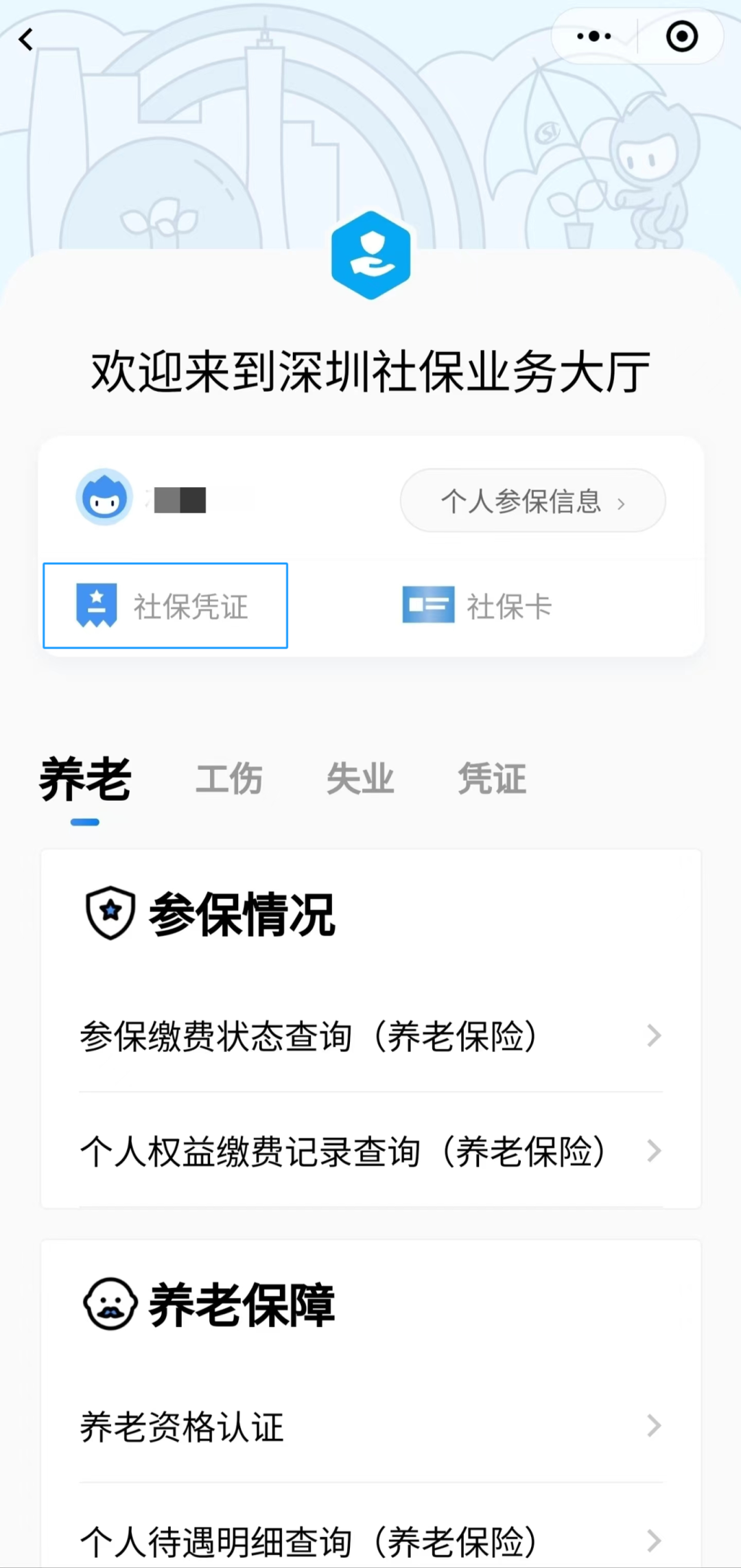Switch to the 凭证 tab
Image resolution: width=741 pixels, height=1568 pixels.
click(x=492, y=780)
